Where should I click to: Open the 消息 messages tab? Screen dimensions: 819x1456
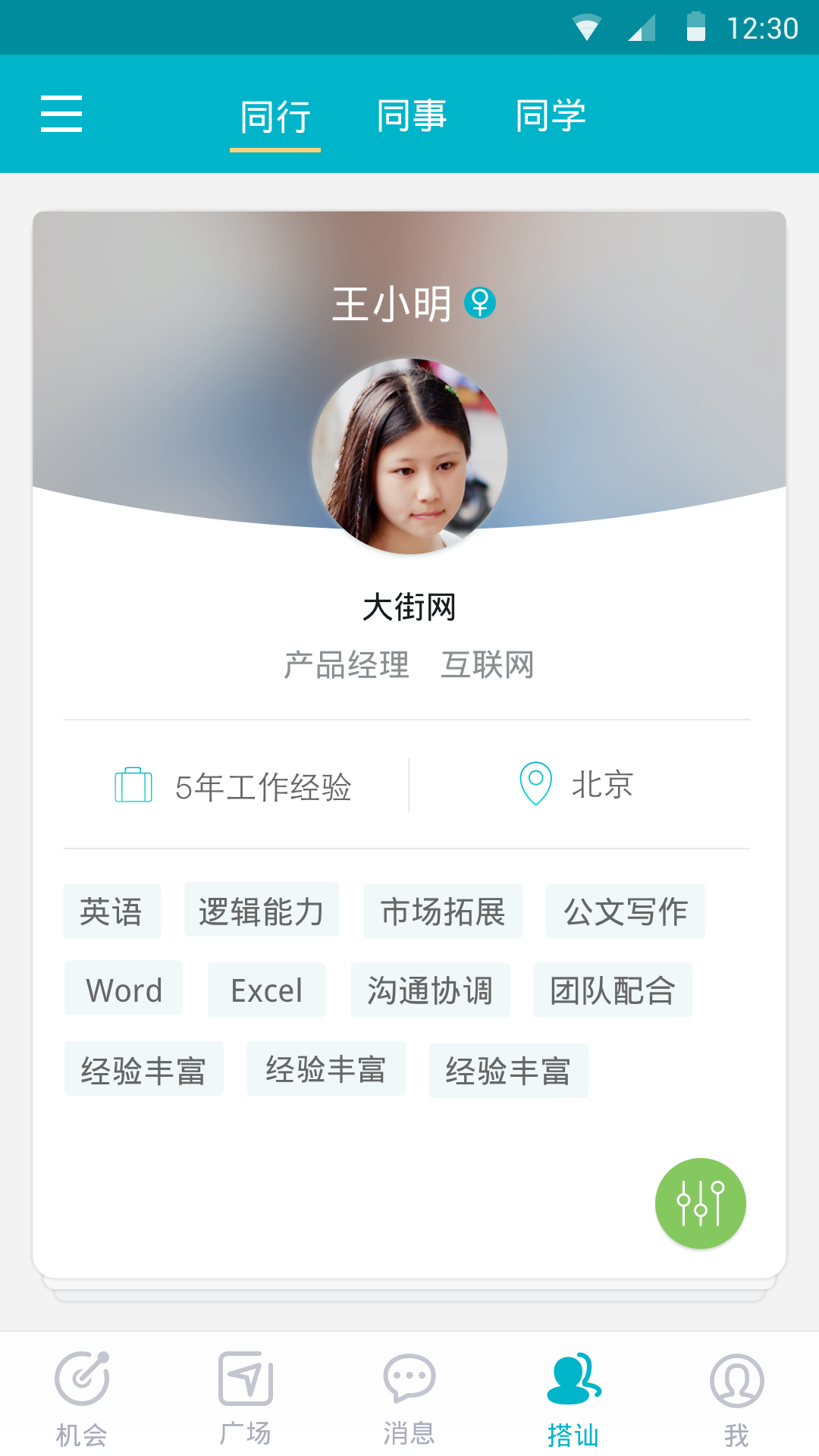coord(409,1397)
